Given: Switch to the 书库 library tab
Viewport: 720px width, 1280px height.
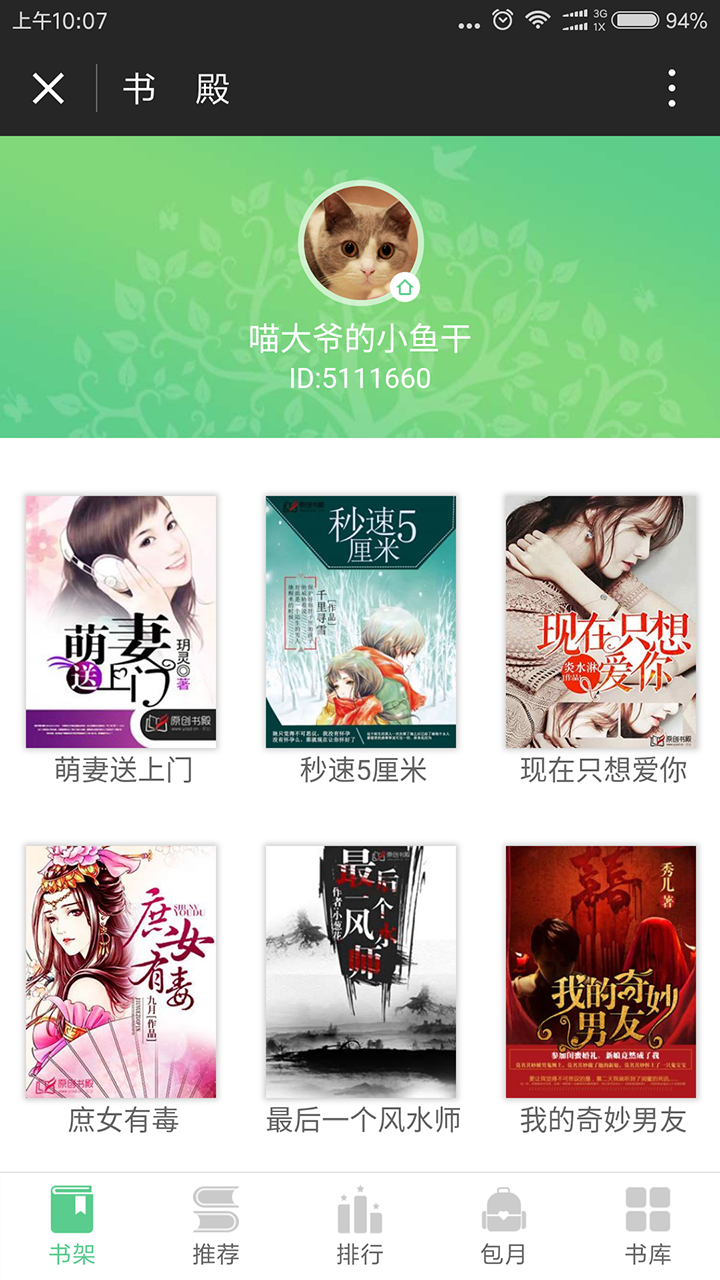Looking at the screenshot, I should click(x=648, y=1226).
